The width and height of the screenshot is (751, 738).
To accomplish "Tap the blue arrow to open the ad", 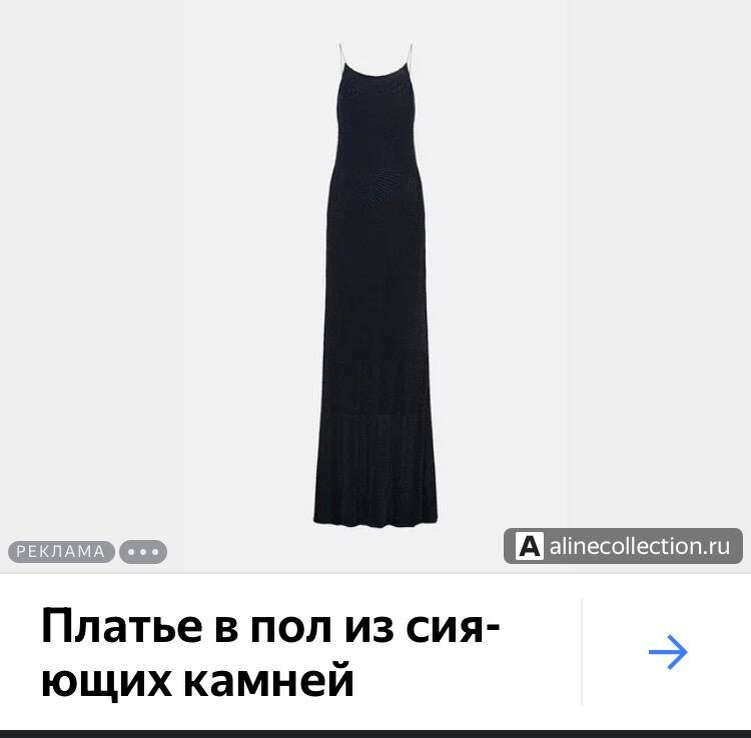I will pos(668,653).
